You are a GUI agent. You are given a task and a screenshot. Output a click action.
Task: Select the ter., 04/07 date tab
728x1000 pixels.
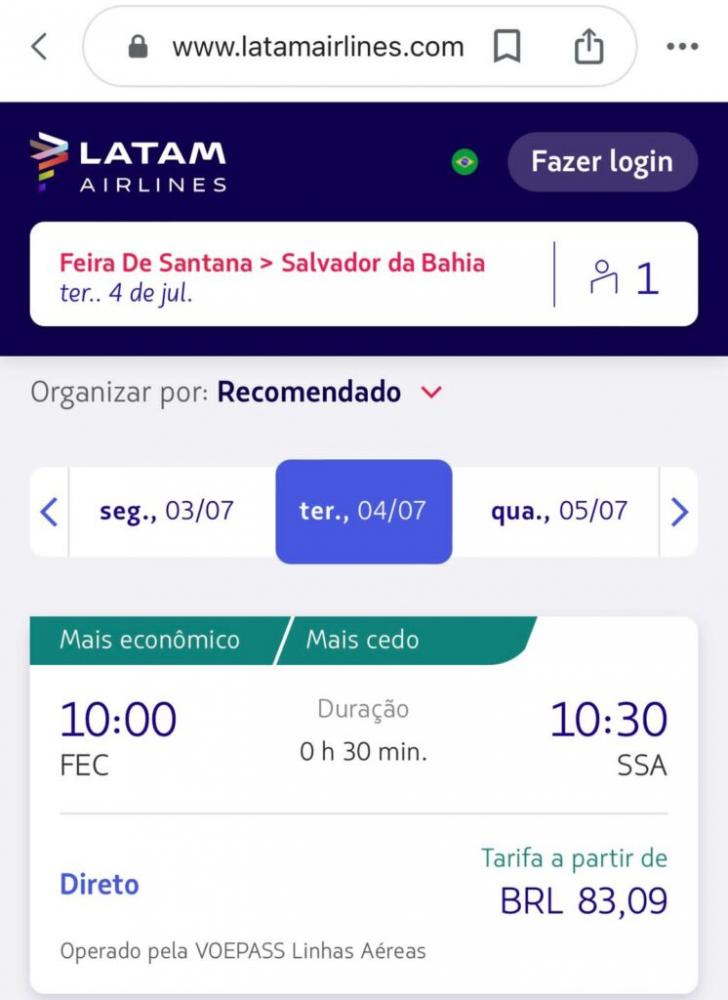pos(363,511)
